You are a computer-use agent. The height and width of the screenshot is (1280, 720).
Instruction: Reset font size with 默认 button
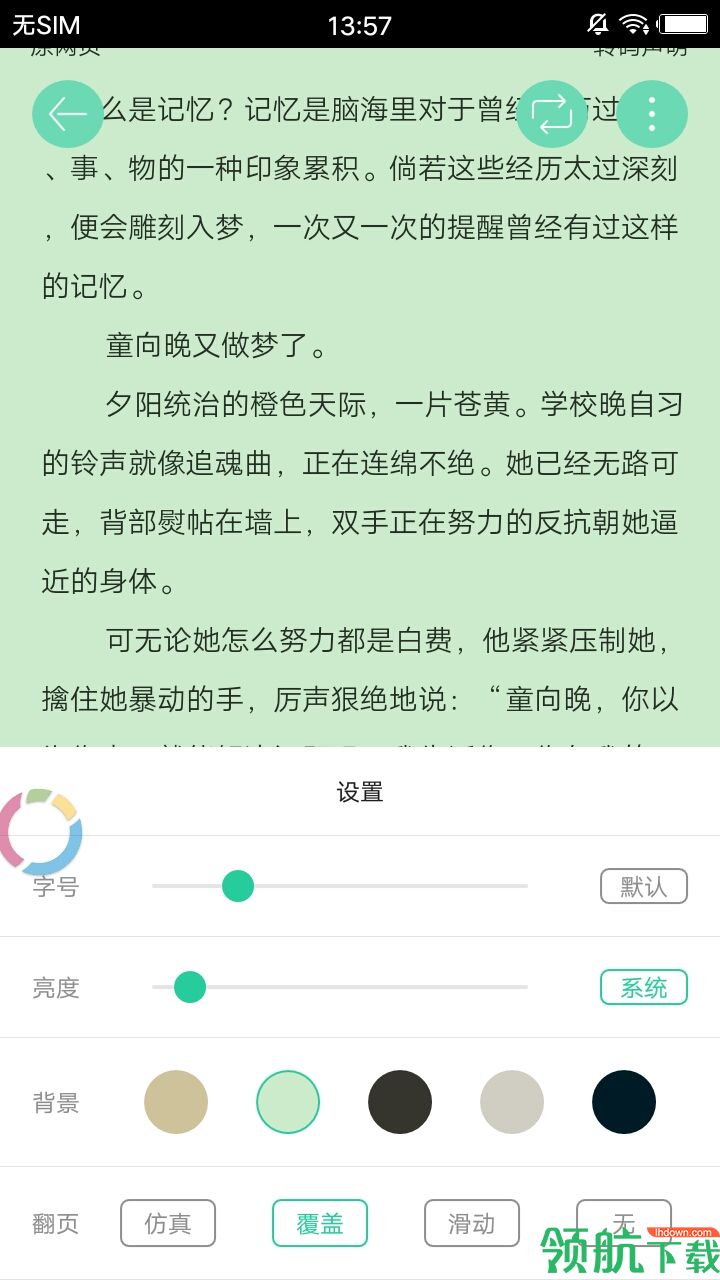643,886
